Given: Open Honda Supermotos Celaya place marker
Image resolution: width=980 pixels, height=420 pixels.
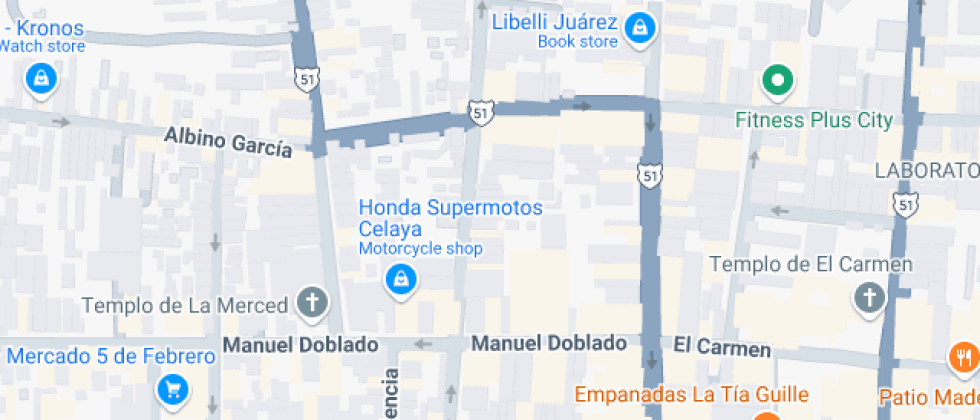Looking at the screenshot, I should pos(400,279).
